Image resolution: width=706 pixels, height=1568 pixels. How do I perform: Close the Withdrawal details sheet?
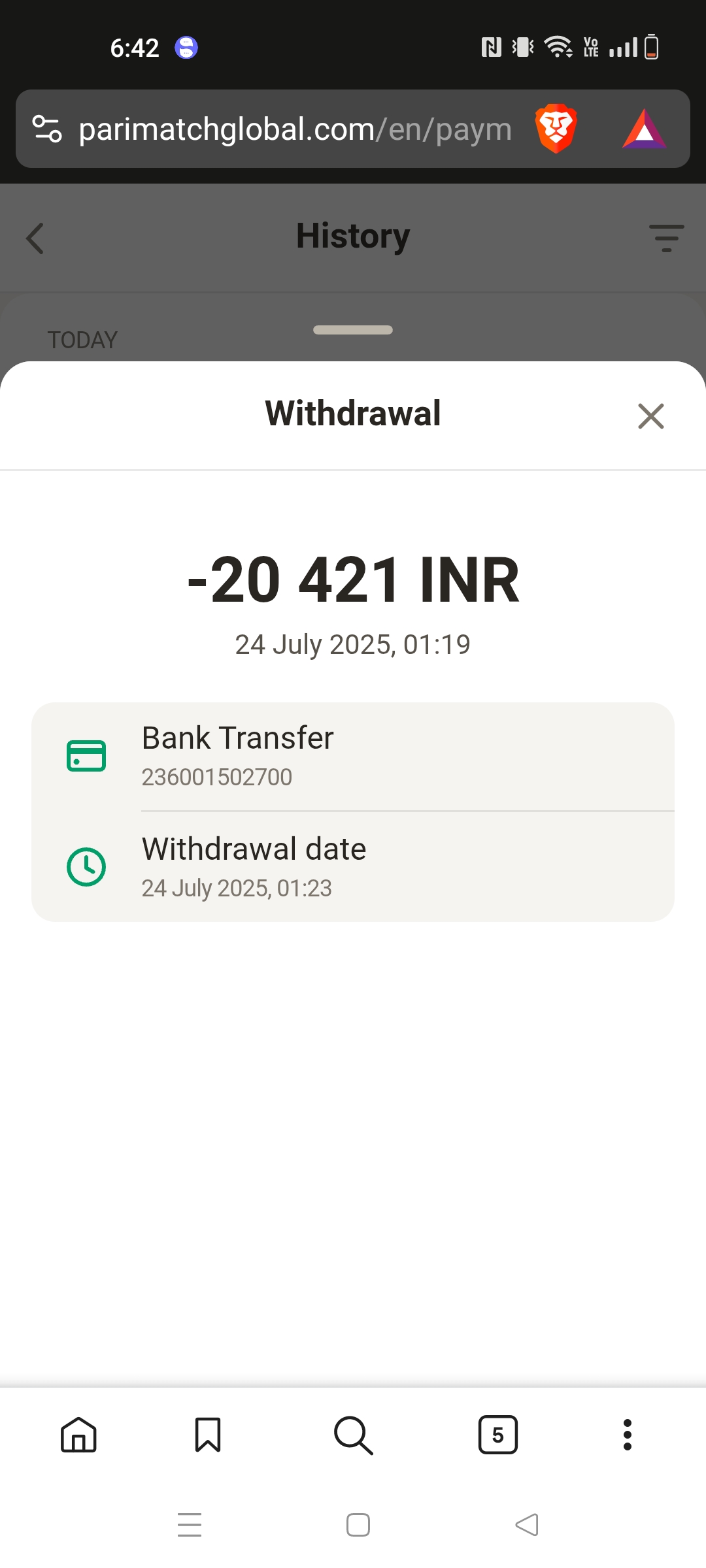(x=650, y=416)
